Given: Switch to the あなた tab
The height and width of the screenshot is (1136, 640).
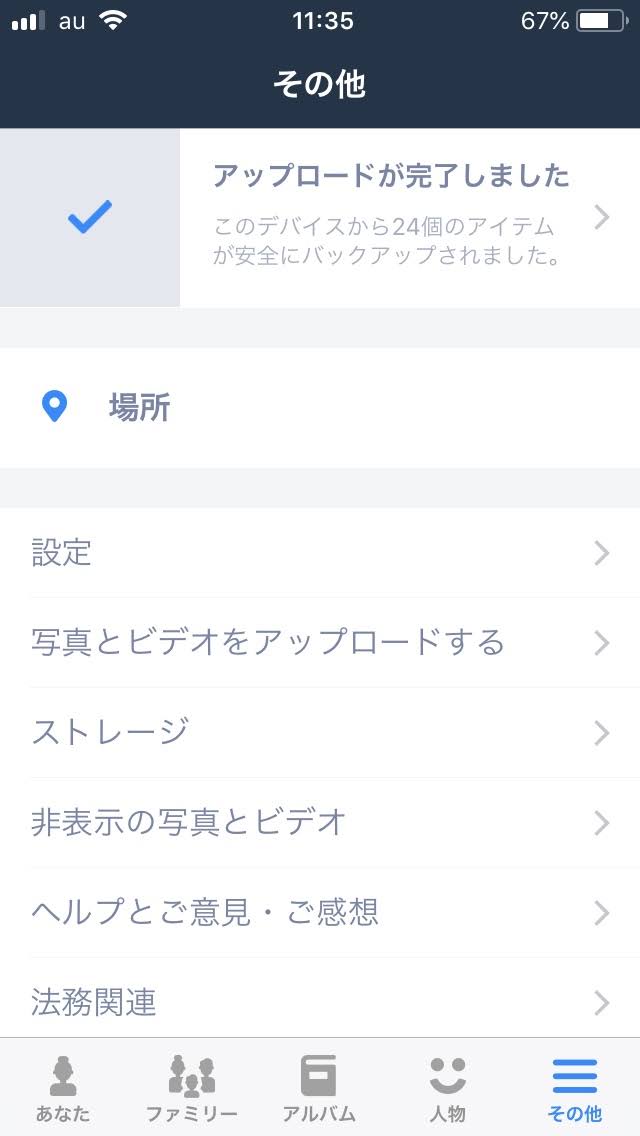Looking at the screenshot, I should click(63, 1088).
